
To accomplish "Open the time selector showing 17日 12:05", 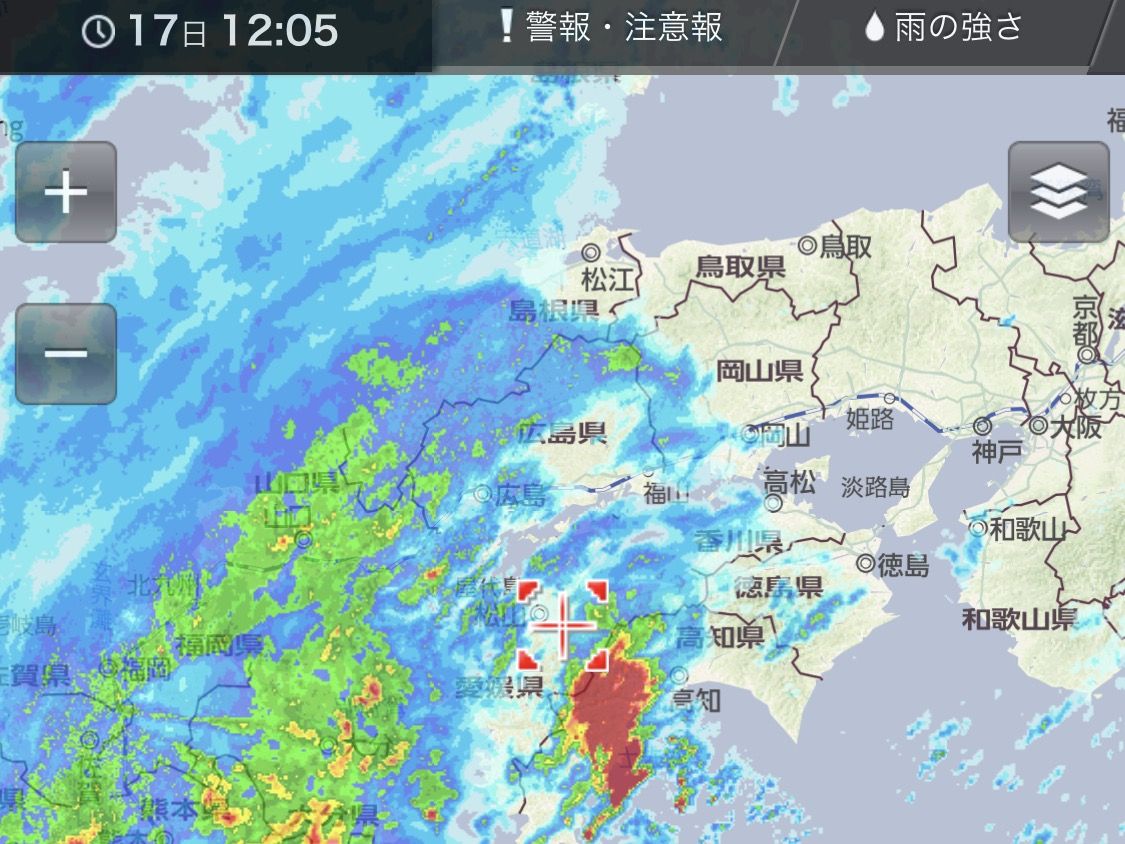I will (210, 32).
